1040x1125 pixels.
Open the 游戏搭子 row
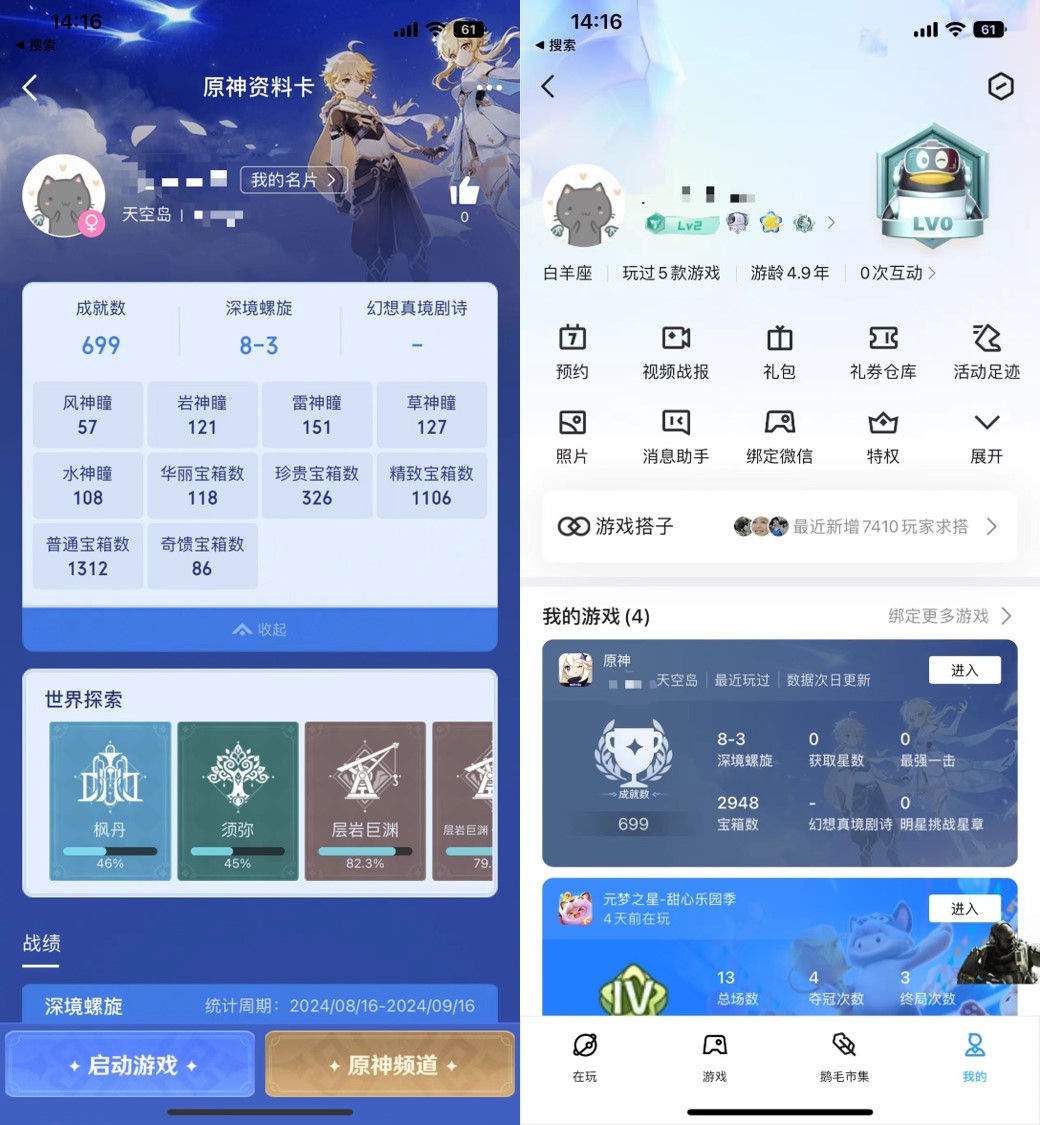click(779, 526)
